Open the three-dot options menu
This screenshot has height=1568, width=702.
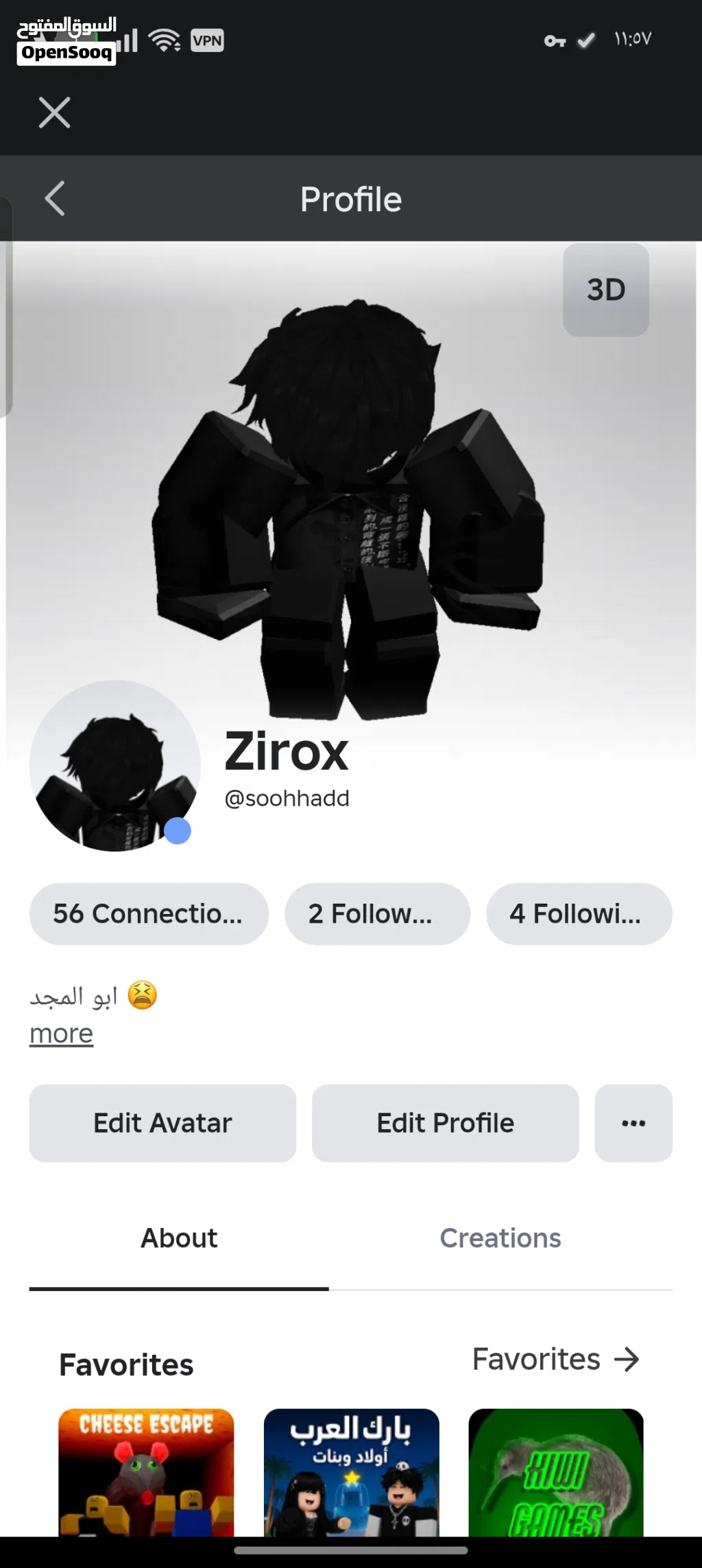point(633,1123)
